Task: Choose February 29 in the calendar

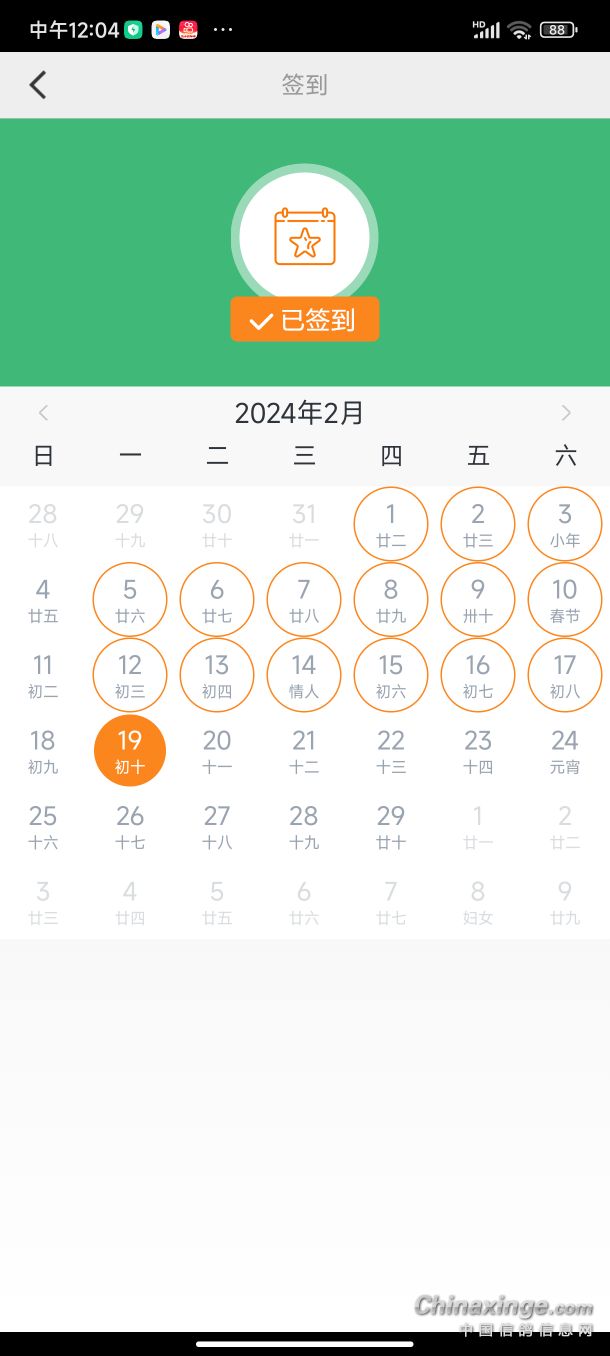Action: pyautogui.click(x=391, y=826)
